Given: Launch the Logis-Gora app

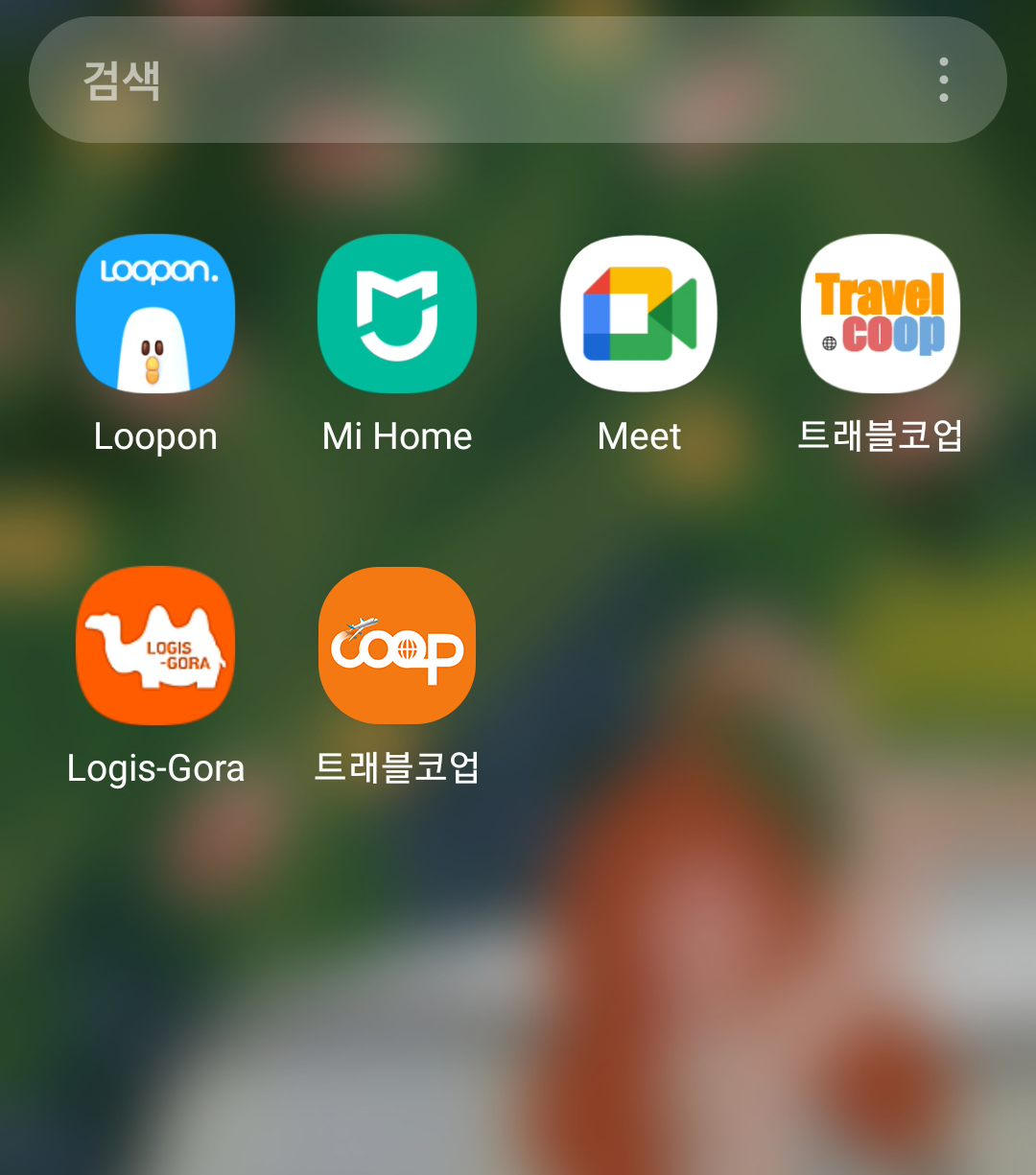Looking at the screenshot, I should [155, 646].
